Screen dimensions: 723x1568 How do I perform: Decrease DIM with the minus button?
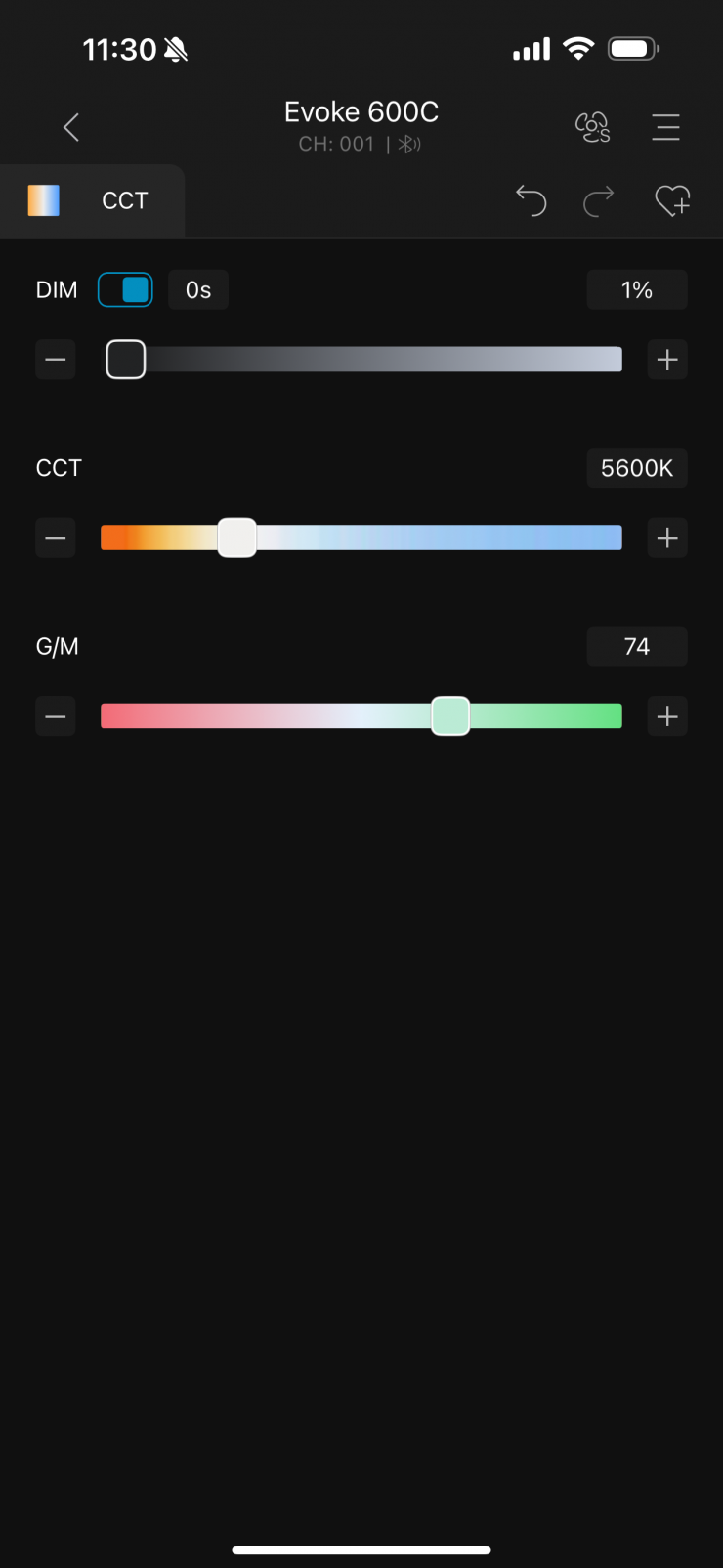pyautogui.click(x=56, y=360)
